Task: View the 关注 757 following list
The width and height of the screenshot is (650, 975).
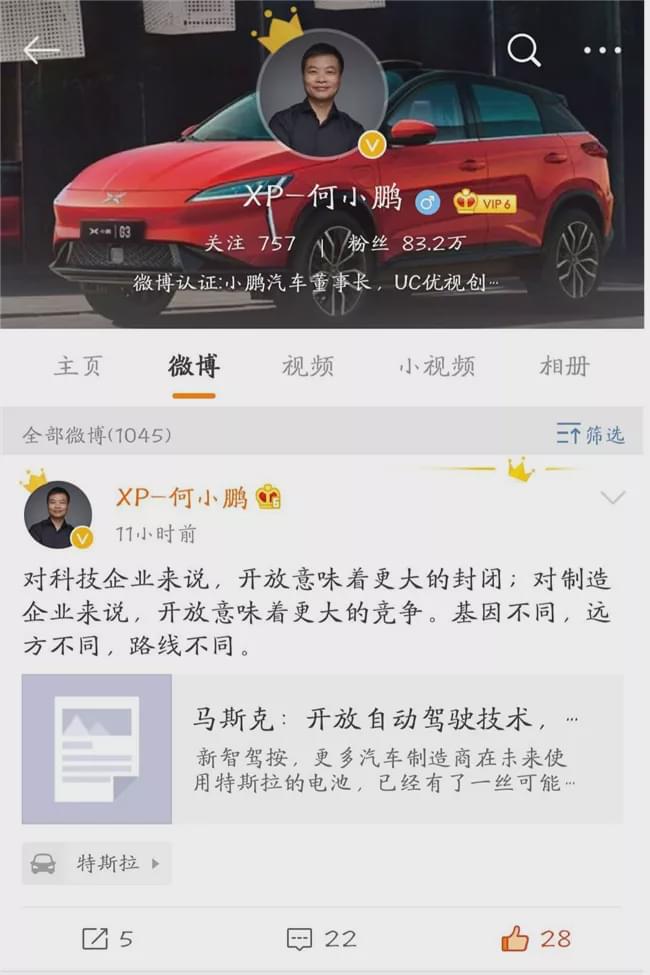Action: (250, 243)
